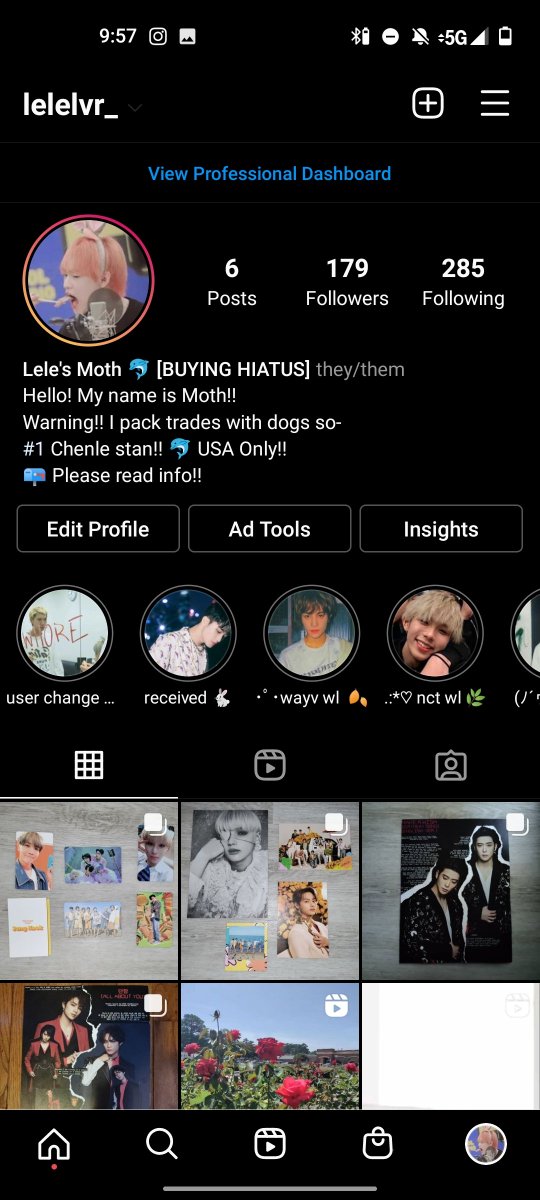Open the "user change" story highlight
The image size is (540, 1200).
(64, 634)
